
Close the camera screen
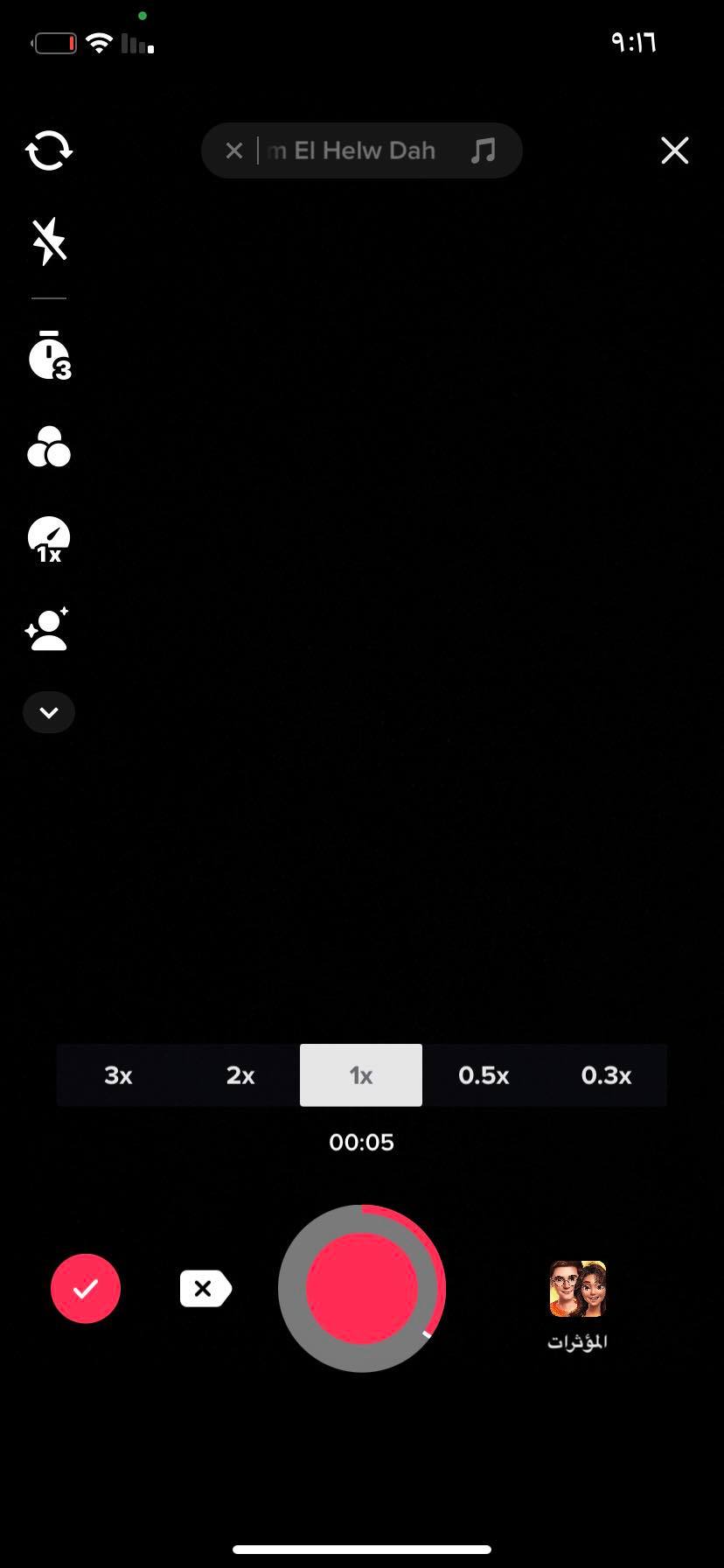[x=674, y=150]
